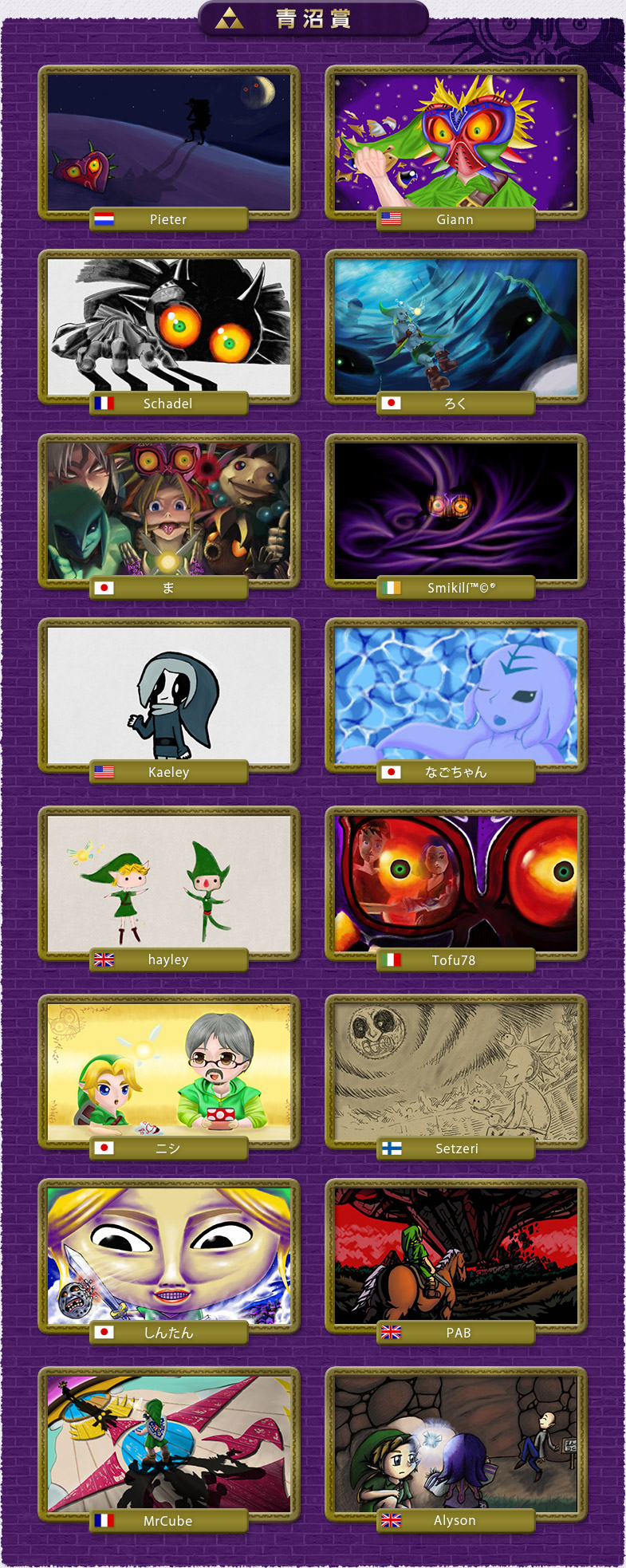Open Pieter's artwork thumbnail

pyautogui.click(x=169, y=142)
